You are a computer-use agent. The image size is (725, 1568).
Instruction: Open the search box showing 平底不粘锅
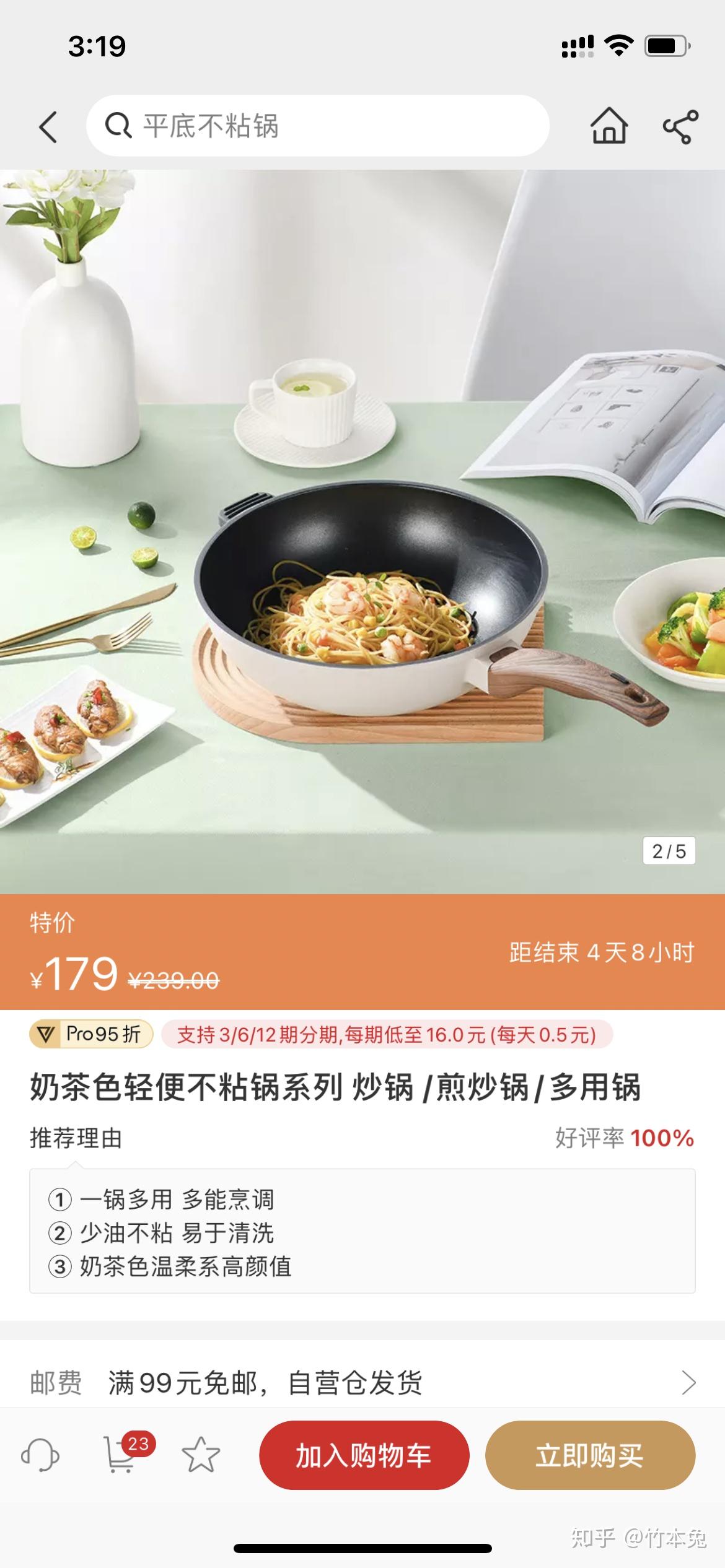click(317, 126)
